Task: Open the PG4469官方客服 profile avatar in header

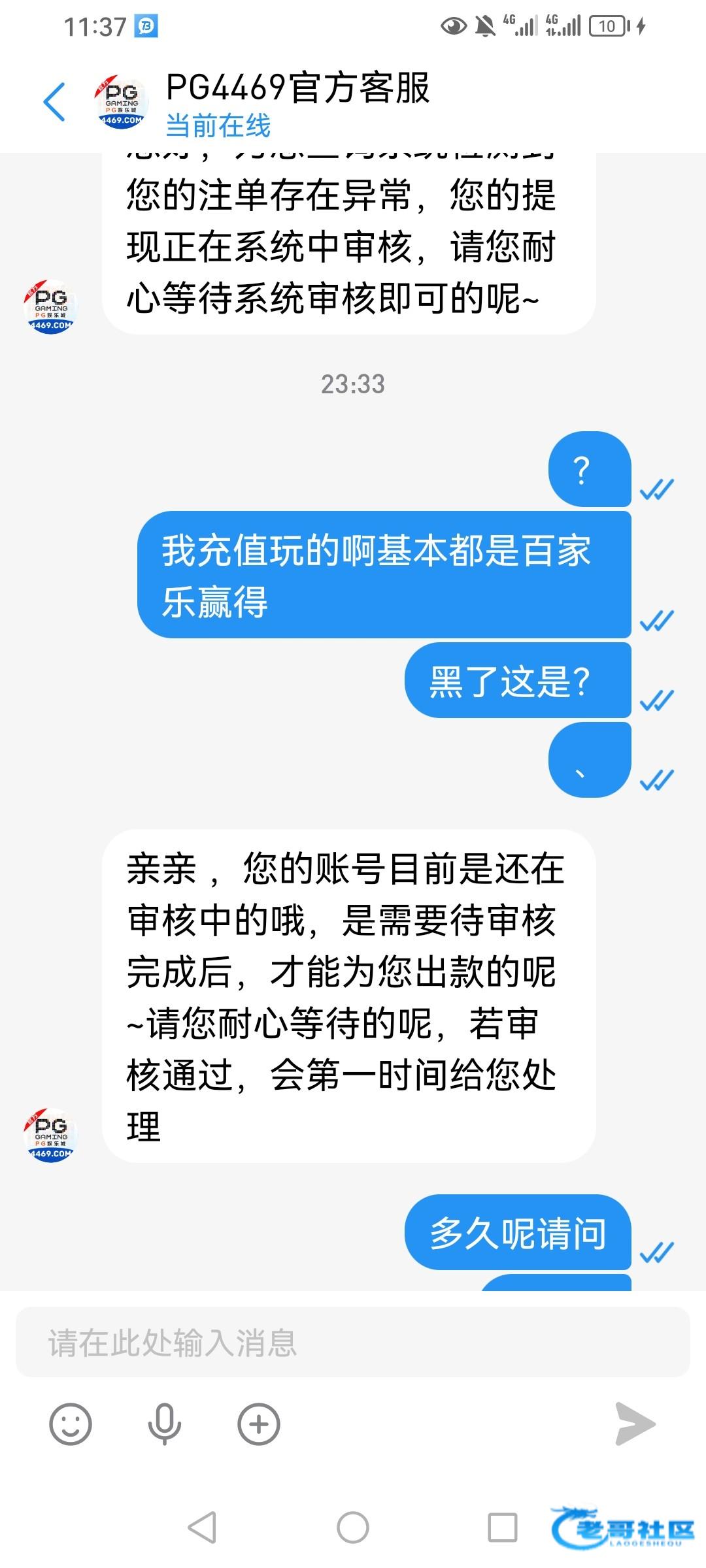Action: tap(122, 102)
